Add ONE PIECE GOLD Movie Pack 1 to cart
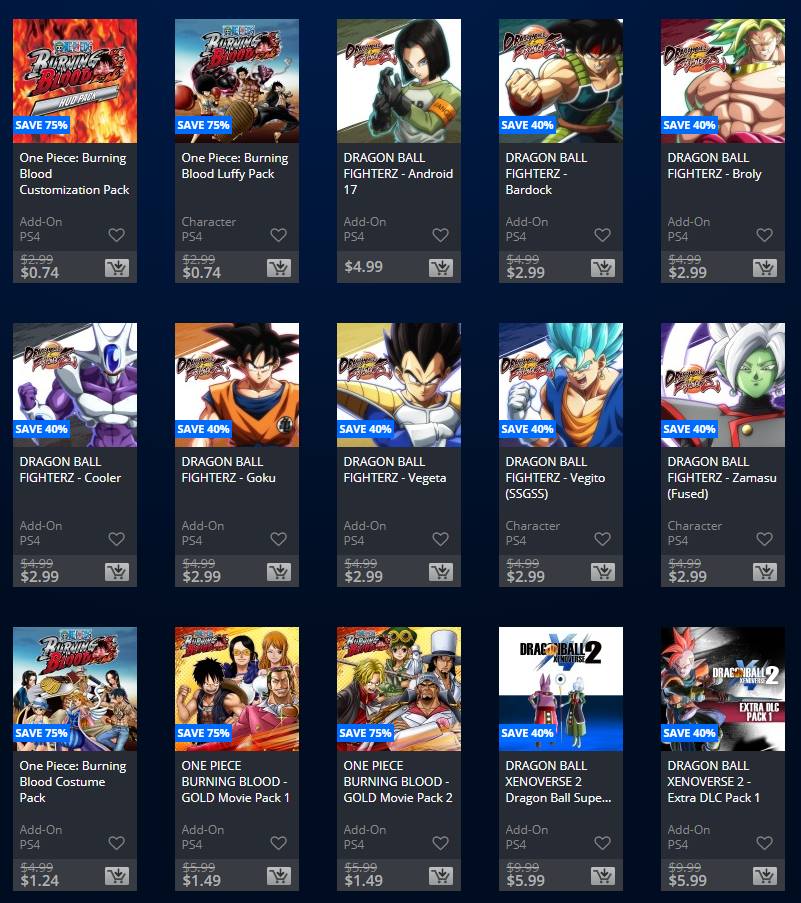The width and height of the screenshot is (801, 903). (278, 876)
